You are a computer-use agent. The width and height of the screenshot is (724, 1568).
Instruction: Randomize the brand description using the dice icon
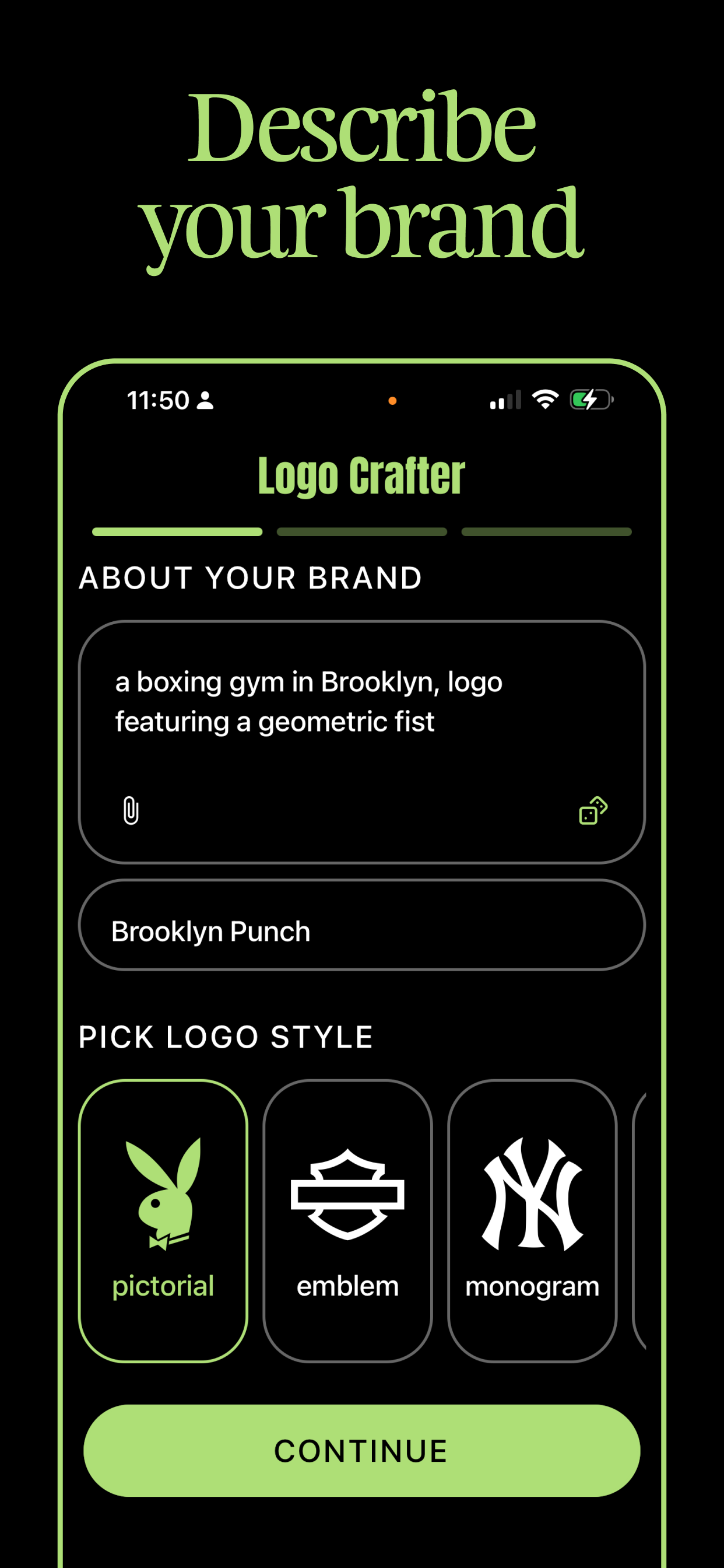(x=593, y=810)
